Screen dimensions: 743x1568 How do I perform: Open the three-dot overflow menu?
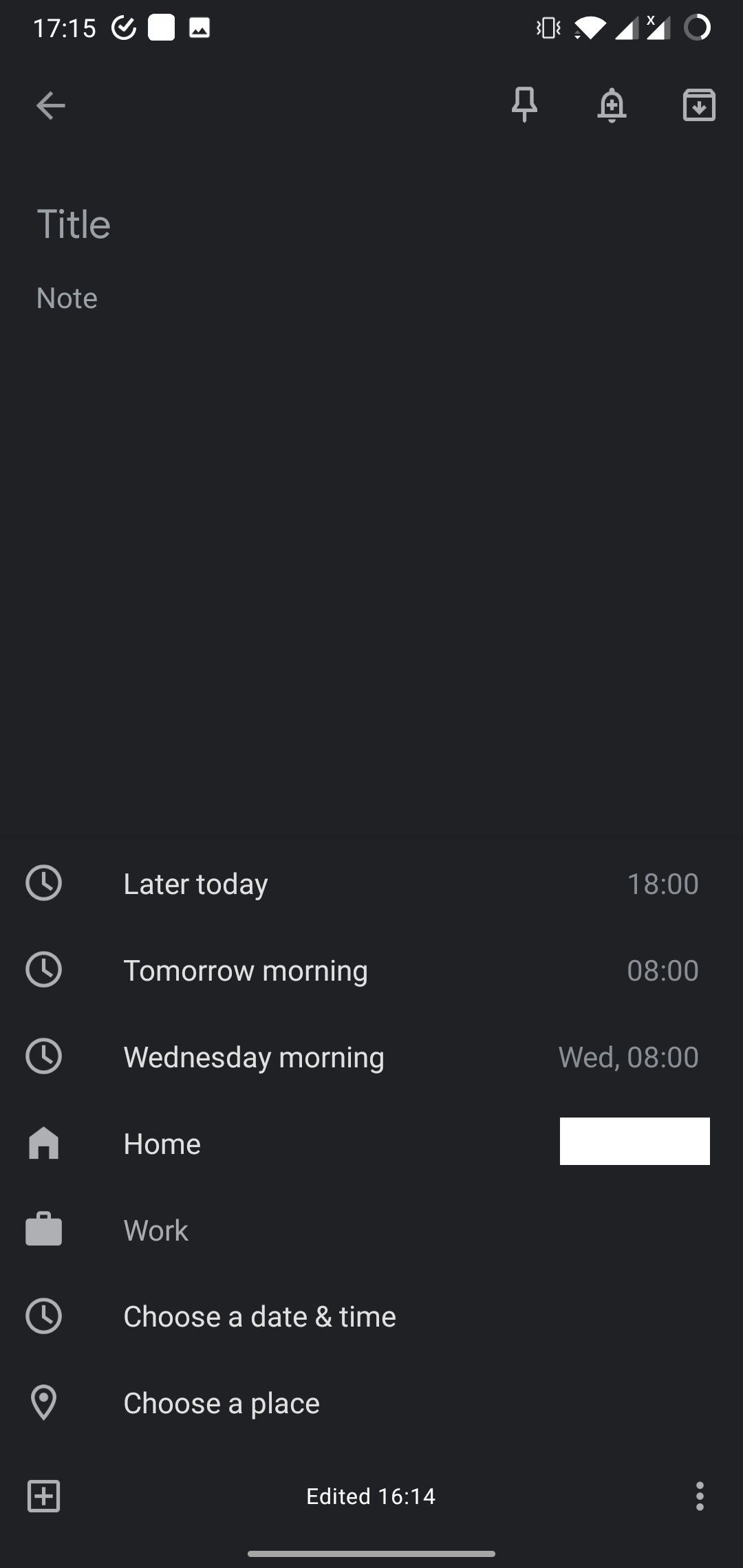pos(700,1496)
